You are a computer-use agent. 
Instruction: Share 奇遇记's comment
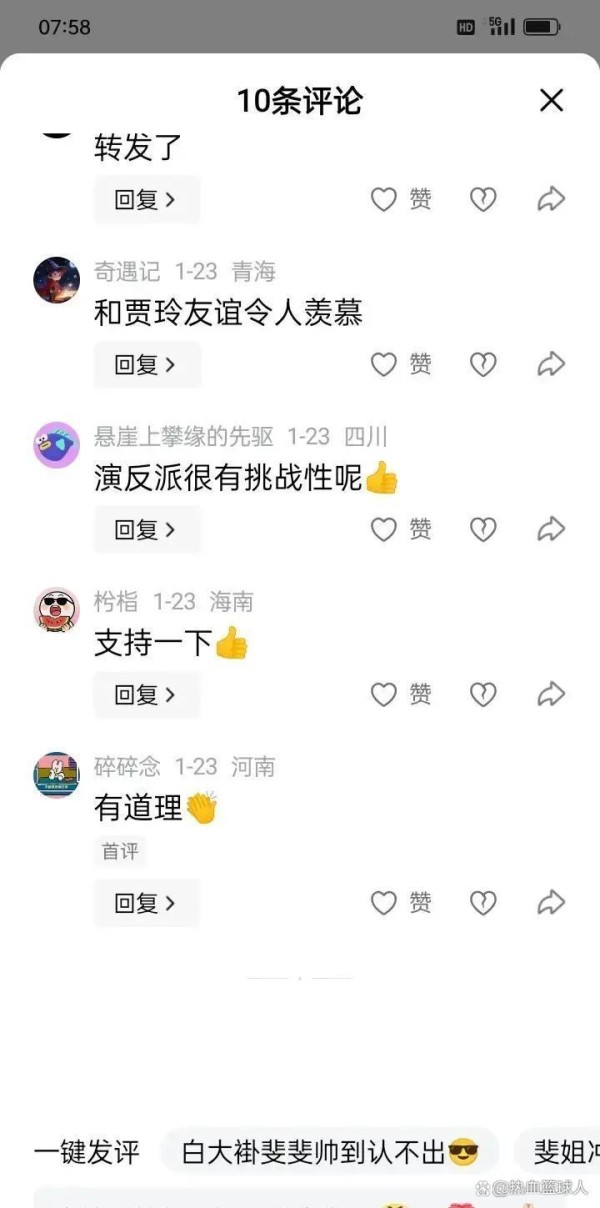pos(551,365)
